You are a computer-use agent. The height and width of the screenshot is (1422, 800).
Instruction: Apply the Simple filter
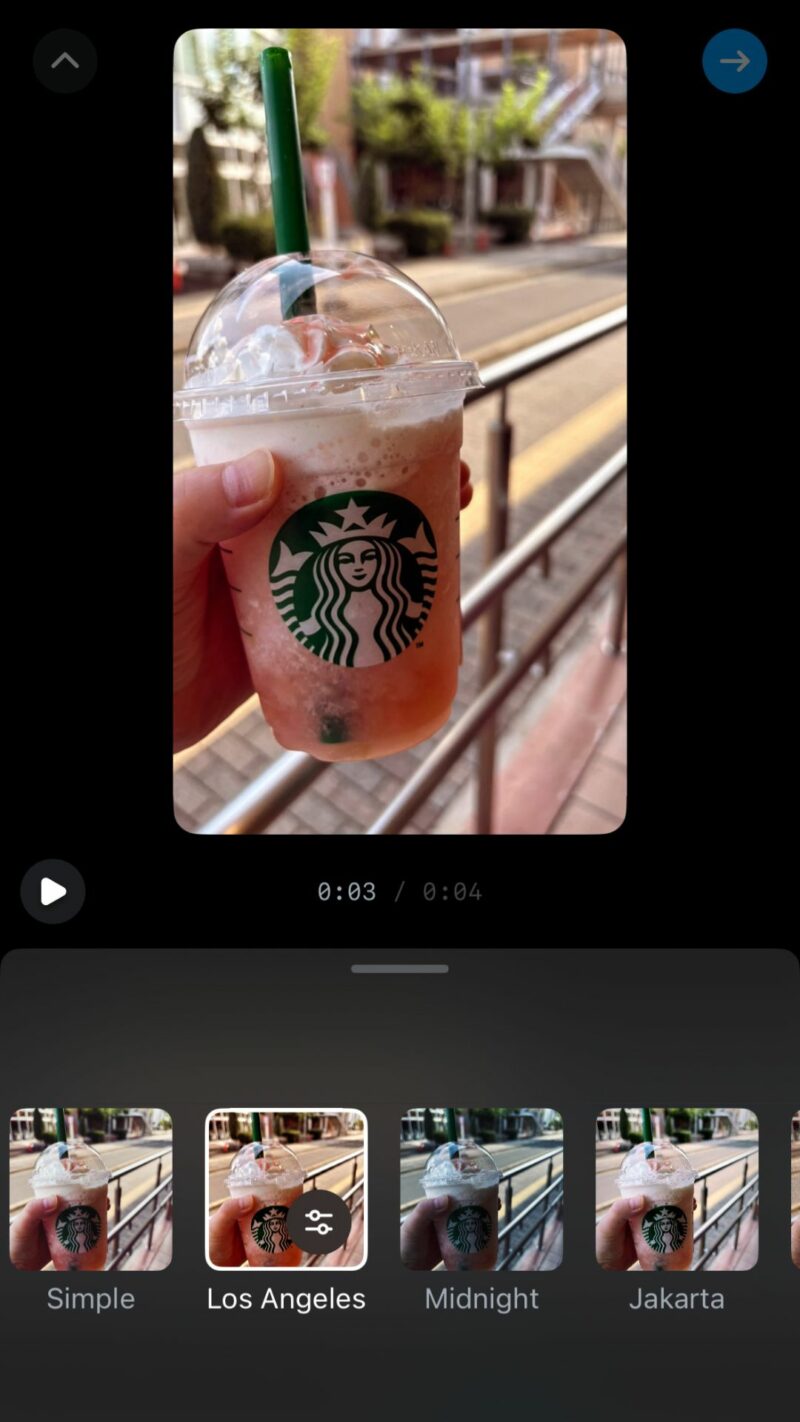pyautogui.click(x=91, y=1189)
